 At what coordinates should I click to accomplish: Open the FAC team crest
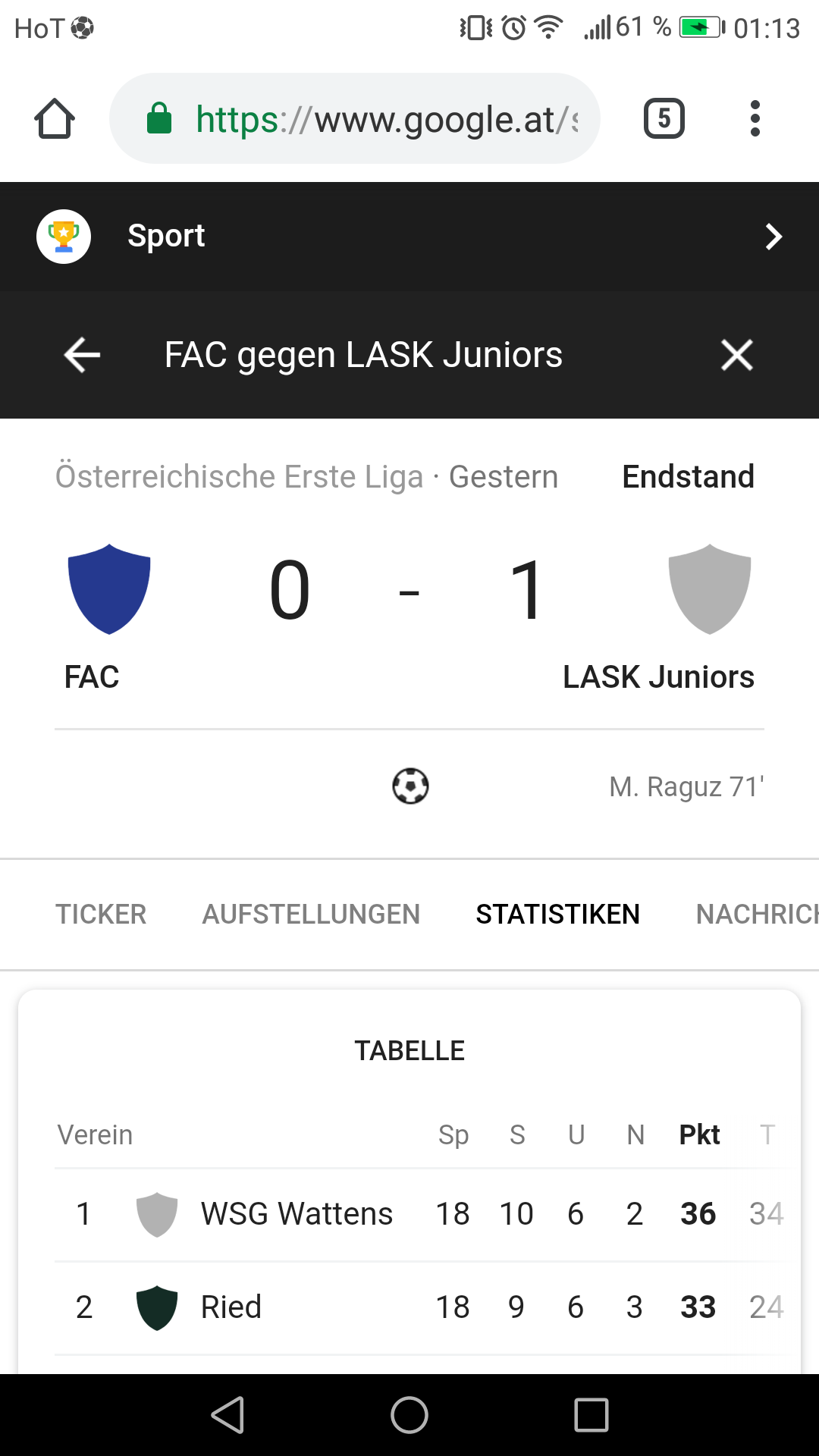(x=109, y=589)
